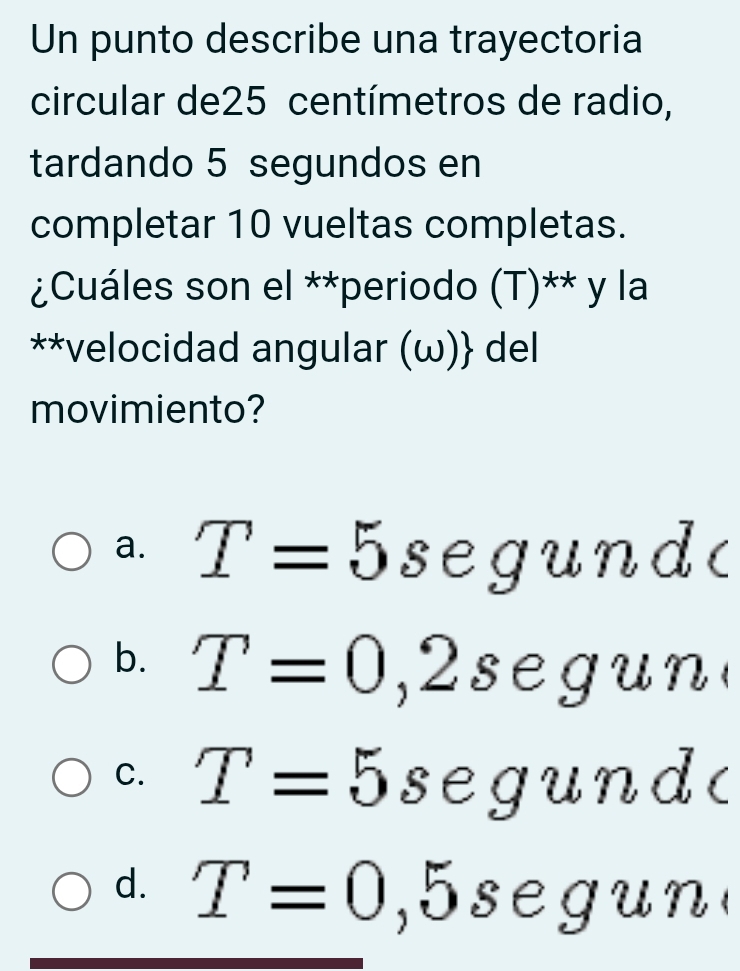Select answer option a radio button
The height and width of the screenshot is (971, 740).
pos(72,551)
